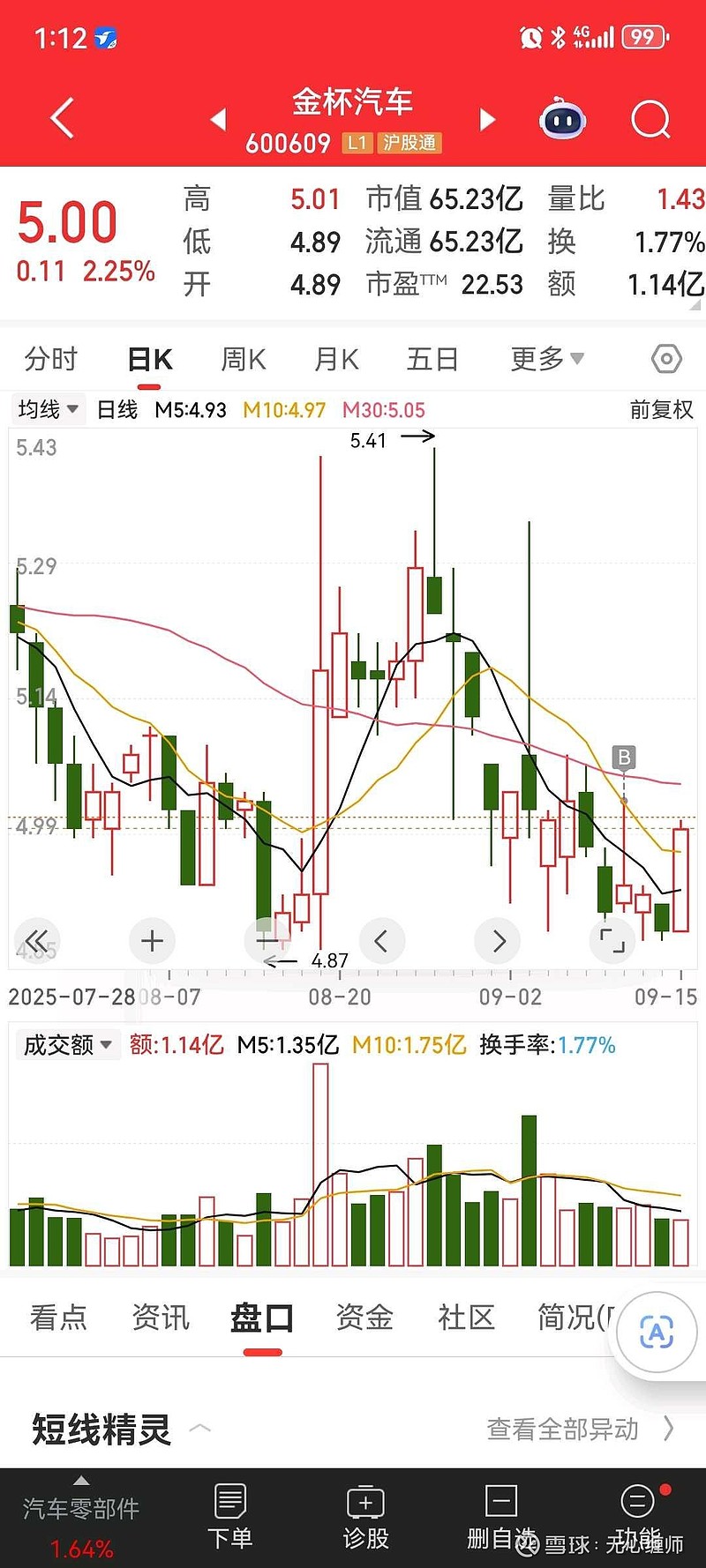
Task: Switch to the 资金 tab
Action: coord(364,1318)
